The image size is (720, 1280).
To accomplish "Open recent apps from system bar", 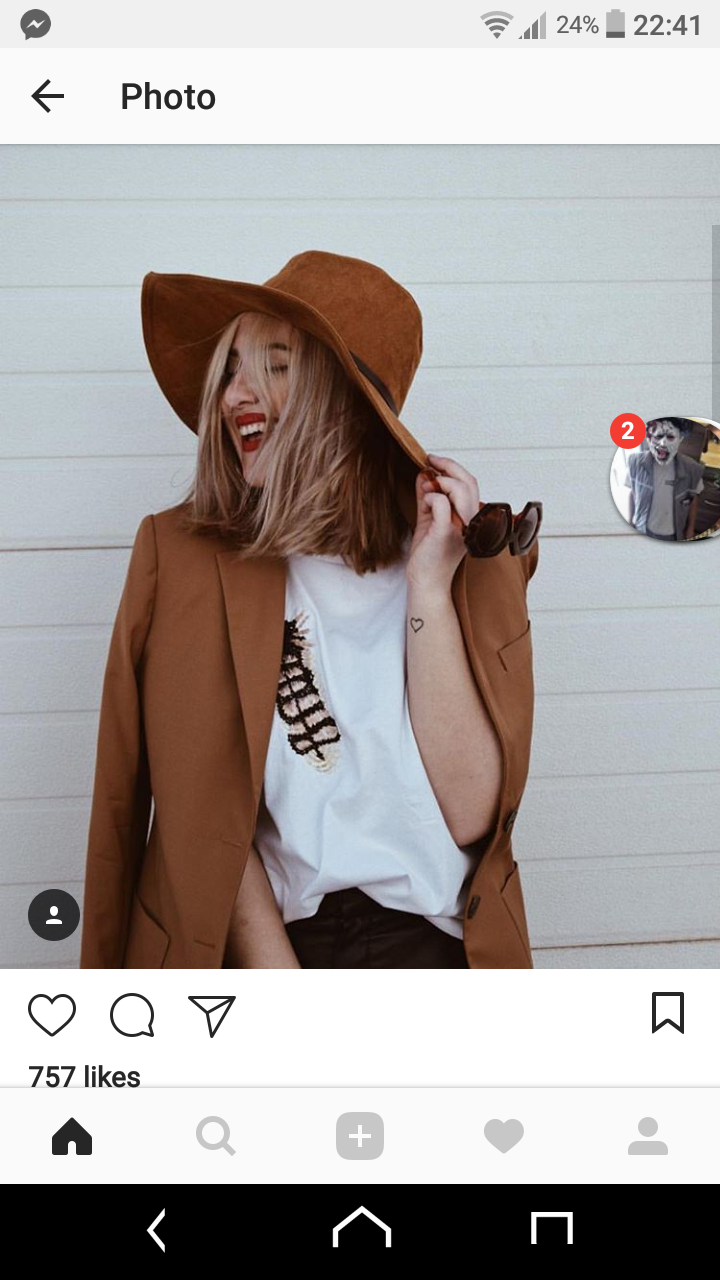I will tap(552, 1229).
